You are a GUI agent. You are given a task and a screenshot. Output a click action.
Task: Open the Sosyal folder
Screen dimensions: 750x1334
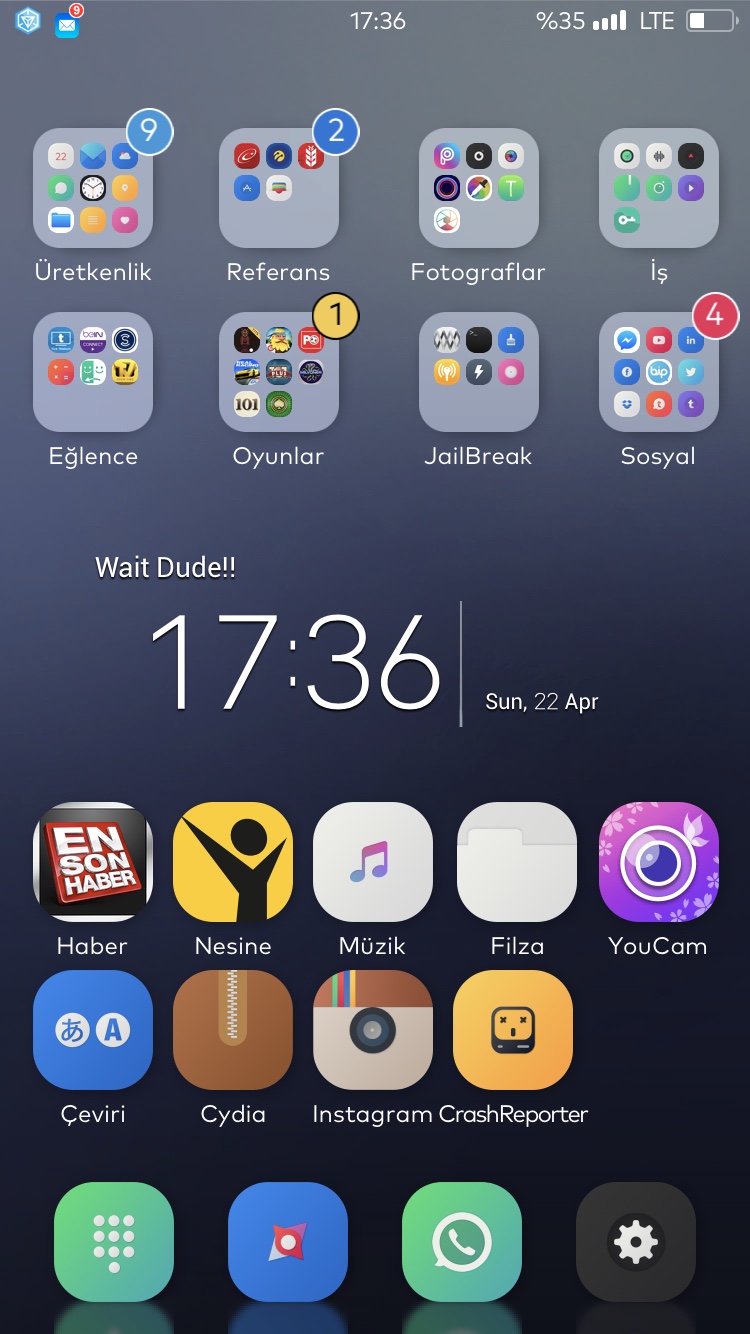tap(658, 372)
